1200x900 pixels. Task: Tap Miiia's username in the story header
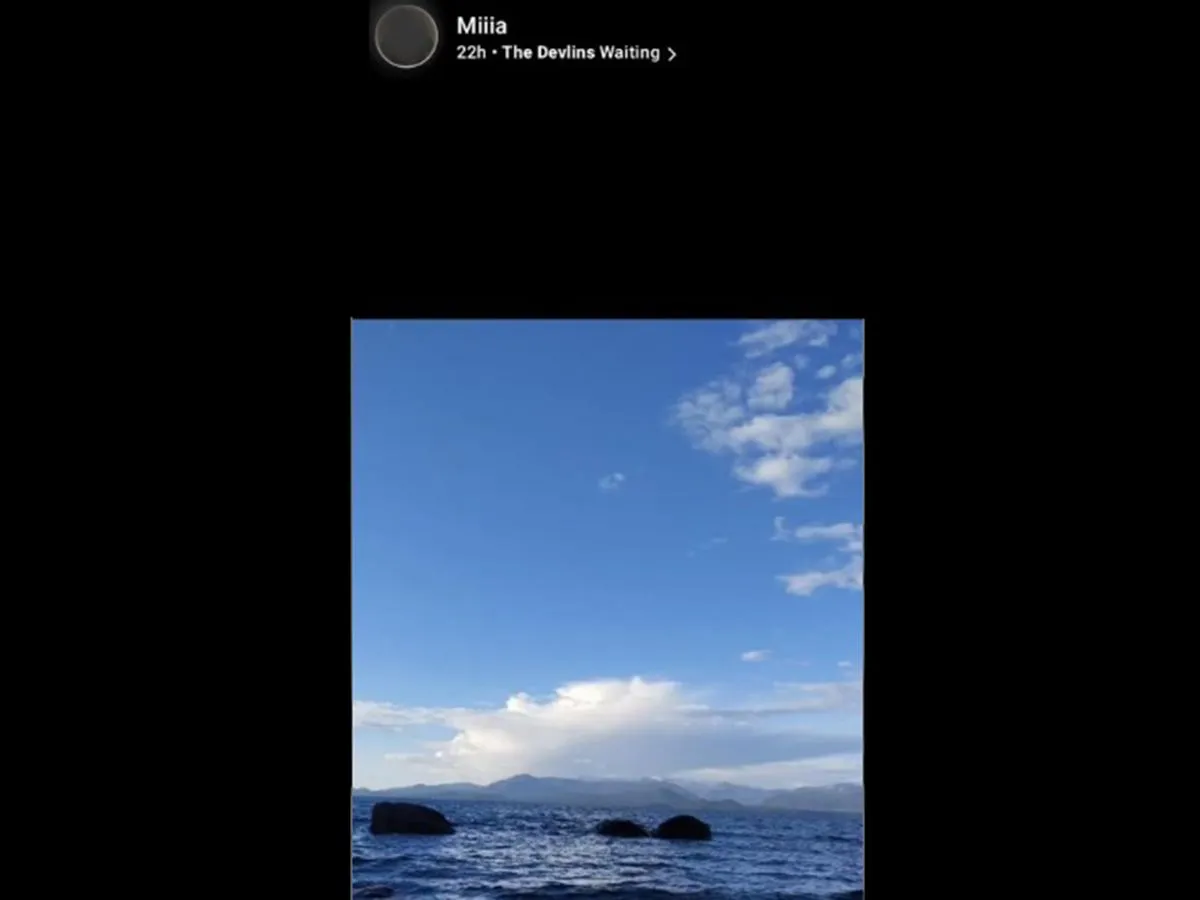click(481, 26)
